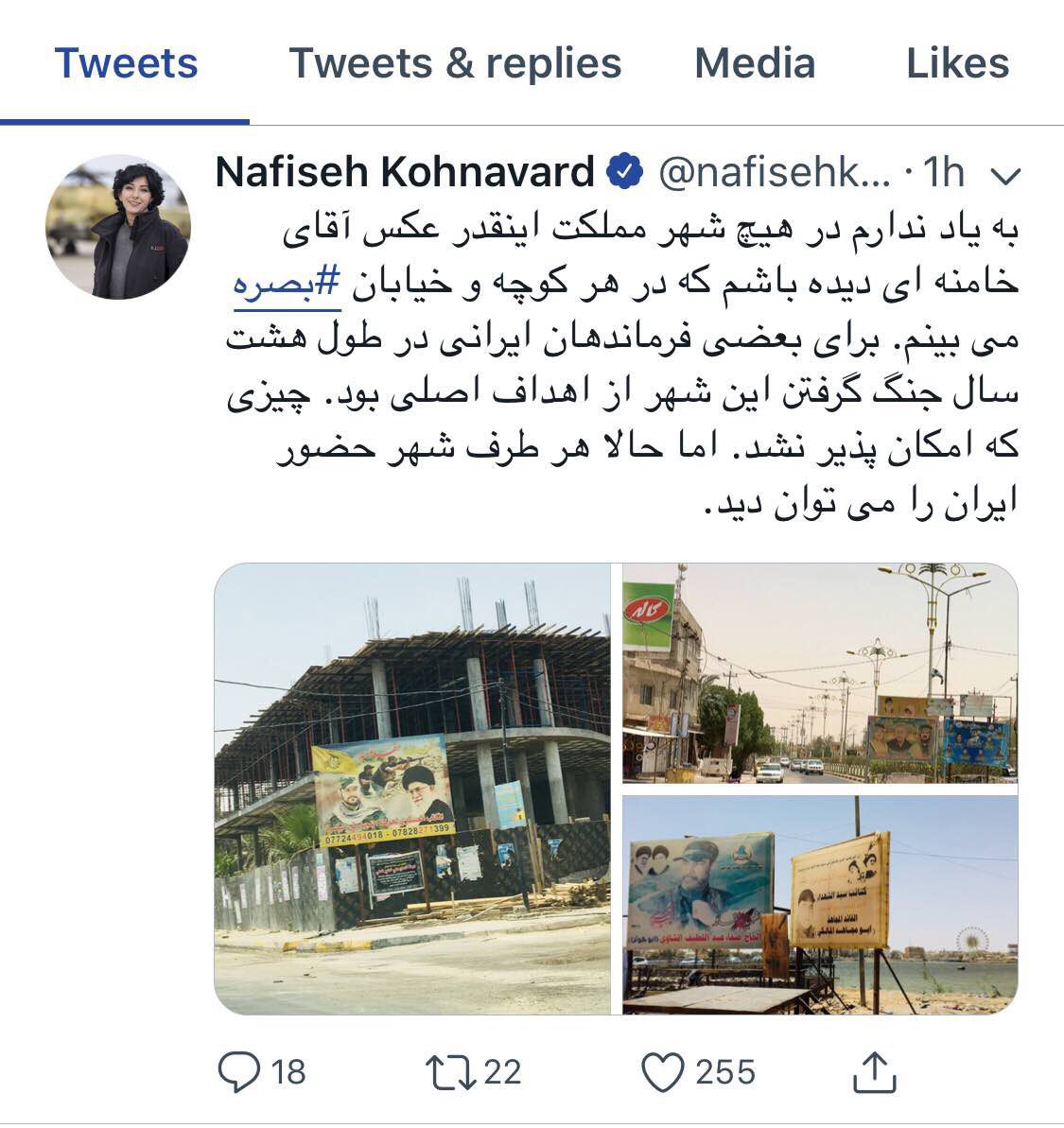
Task: Open the street with banners photo
Action: coord(819,673)
